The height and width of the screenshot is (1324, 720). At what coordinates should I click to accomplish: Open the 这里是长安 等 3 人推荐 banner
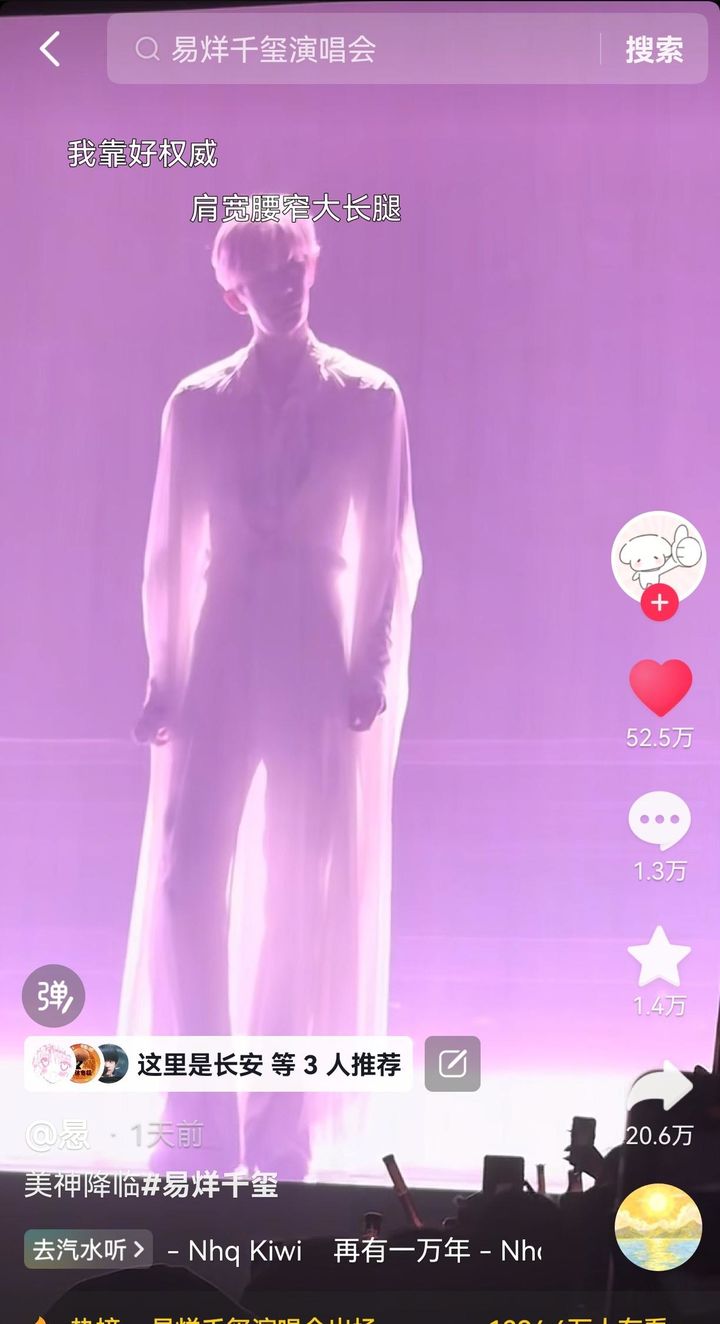[x=219, y=1064]
